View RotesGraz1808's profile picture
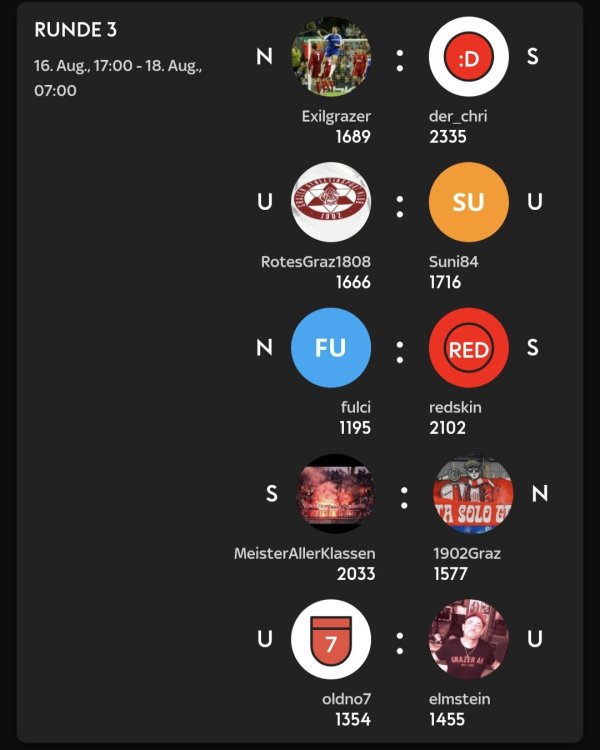 click(x=331, y=203)
